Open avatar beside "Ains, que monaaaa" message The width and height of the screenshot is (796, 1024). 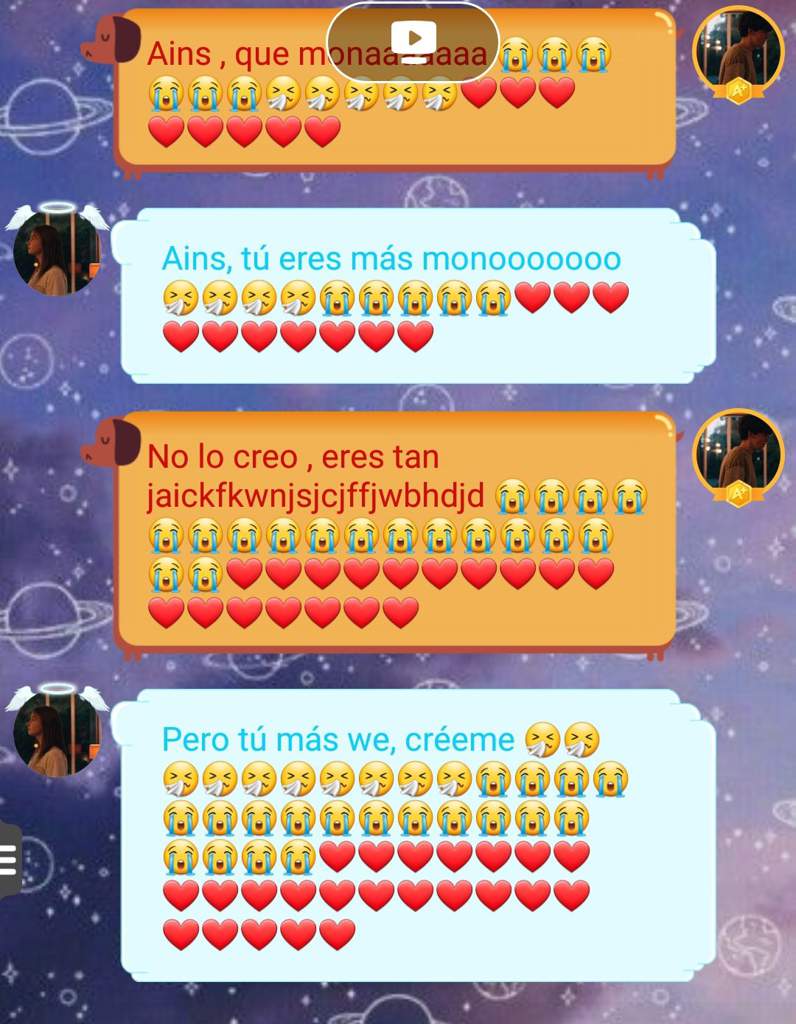[x=738, y=50]
